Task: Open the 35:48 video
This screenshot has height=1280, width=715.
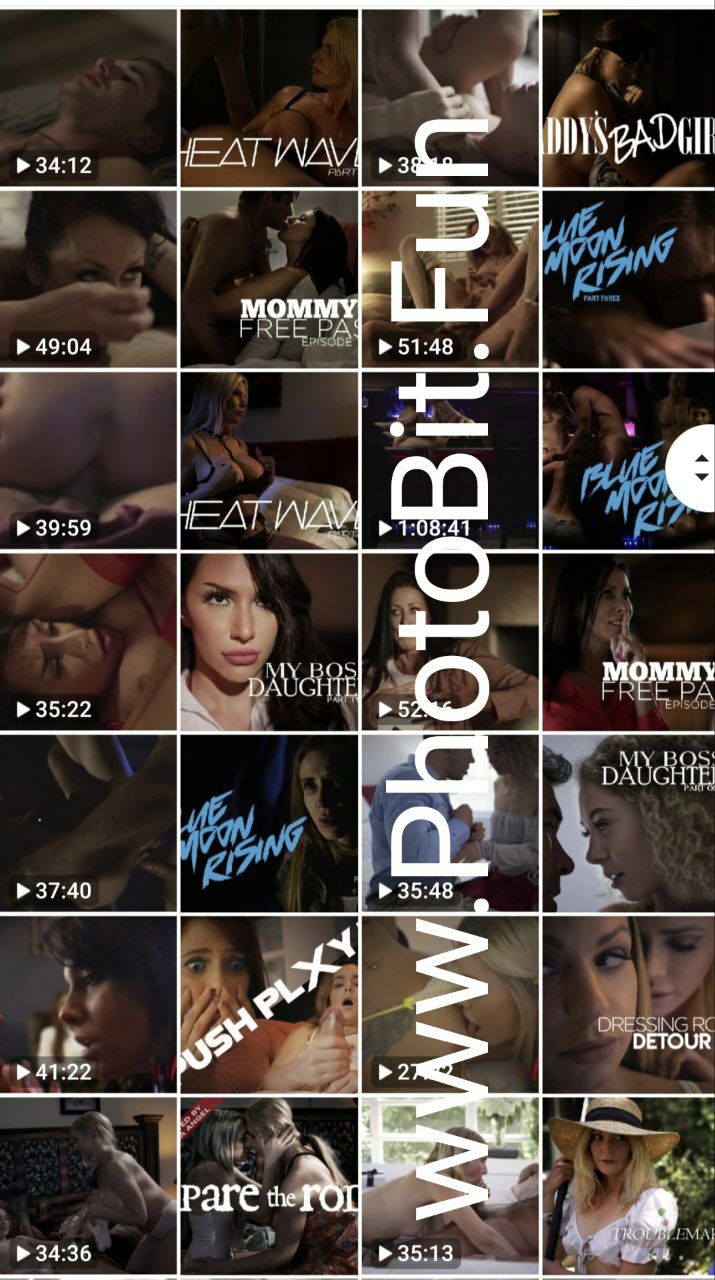Action: tap(450, 823)
